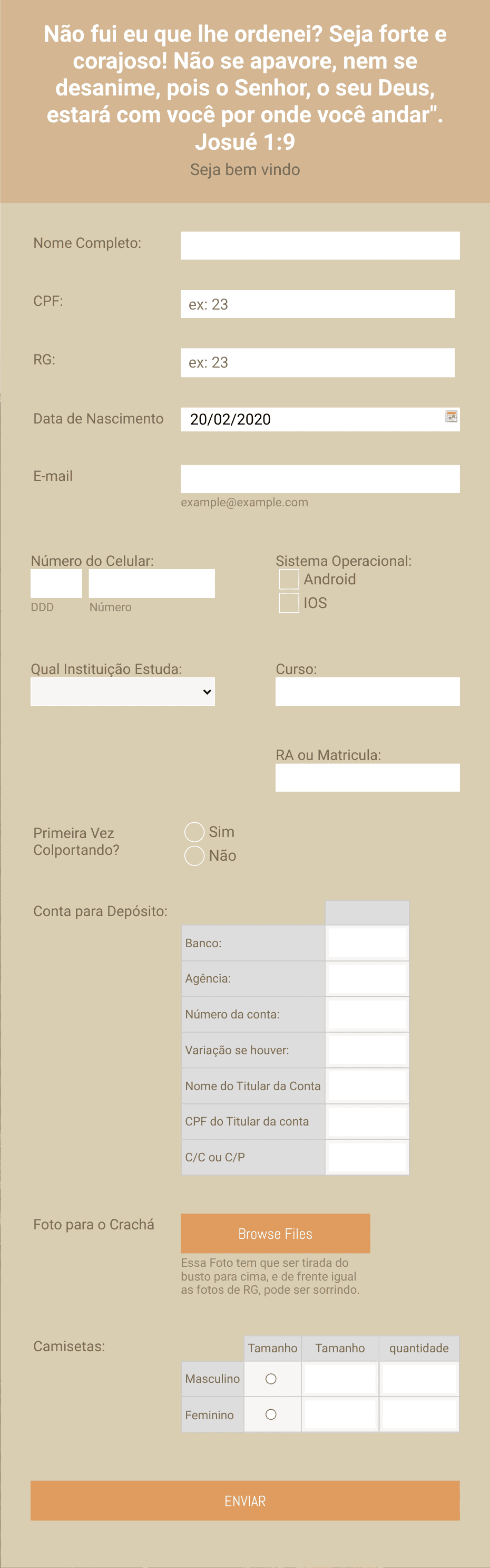
Task: Focus the Agência input cell
Action: 367,978
